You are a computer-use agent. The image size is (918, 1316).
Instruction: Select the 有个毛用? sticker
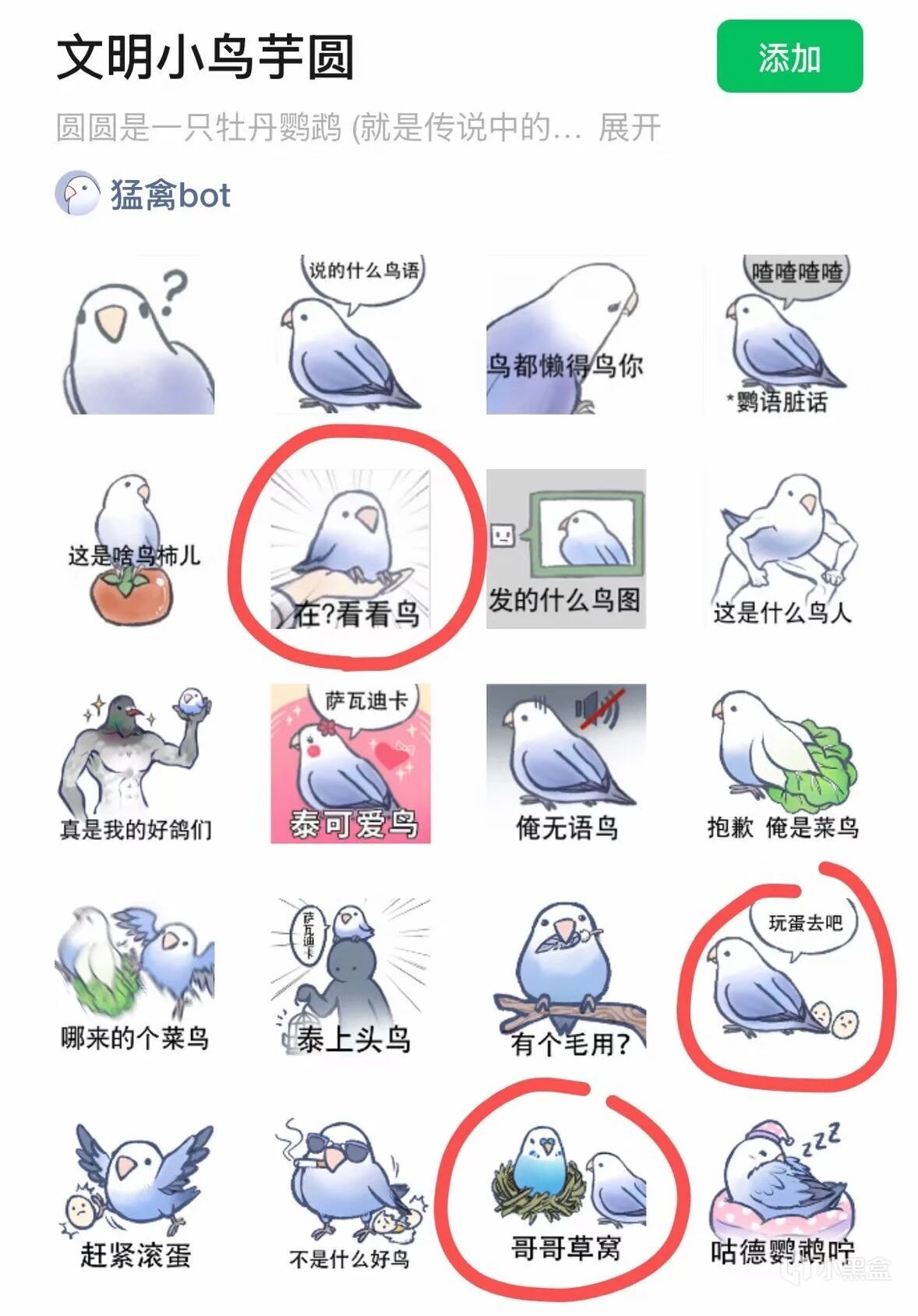[567, 978]
